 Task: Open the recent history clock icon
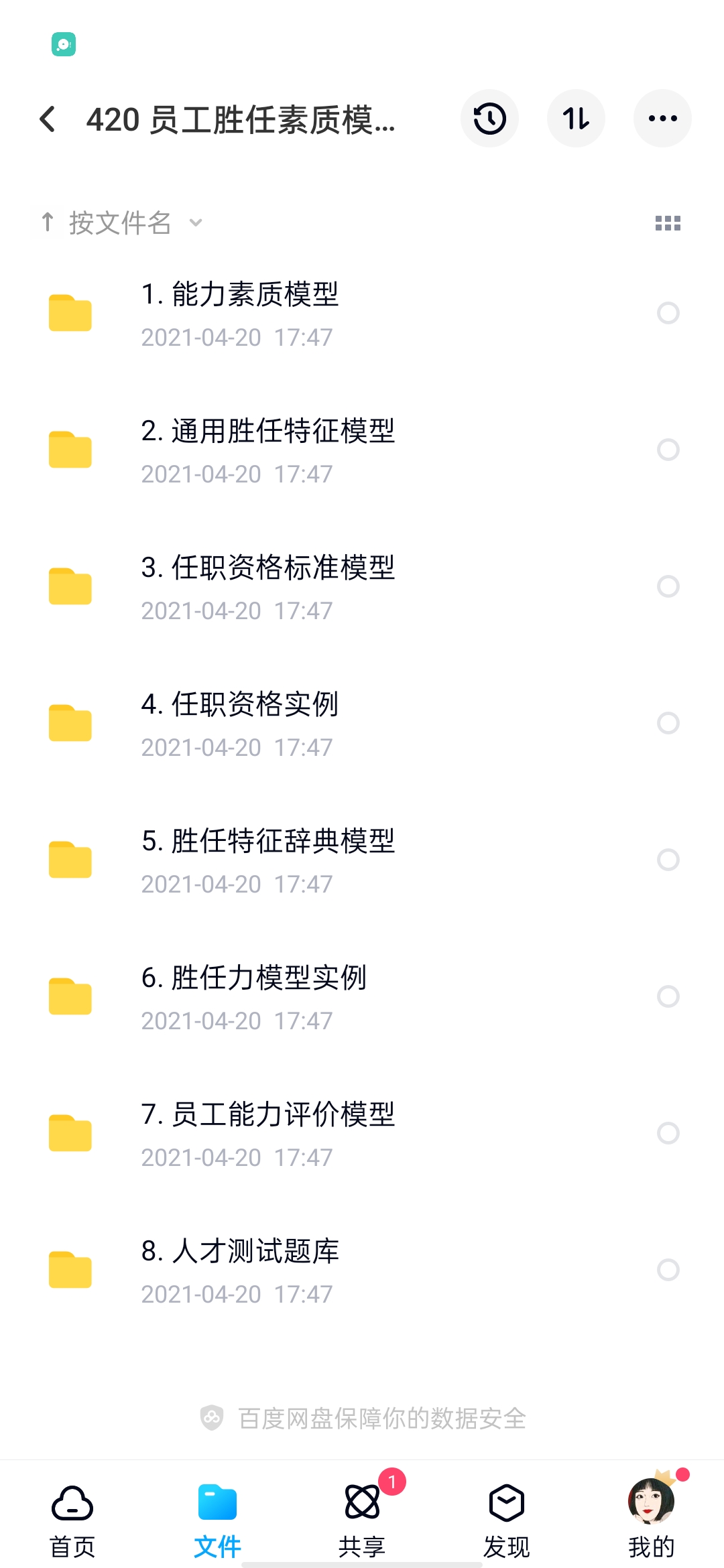pos(489,119)
